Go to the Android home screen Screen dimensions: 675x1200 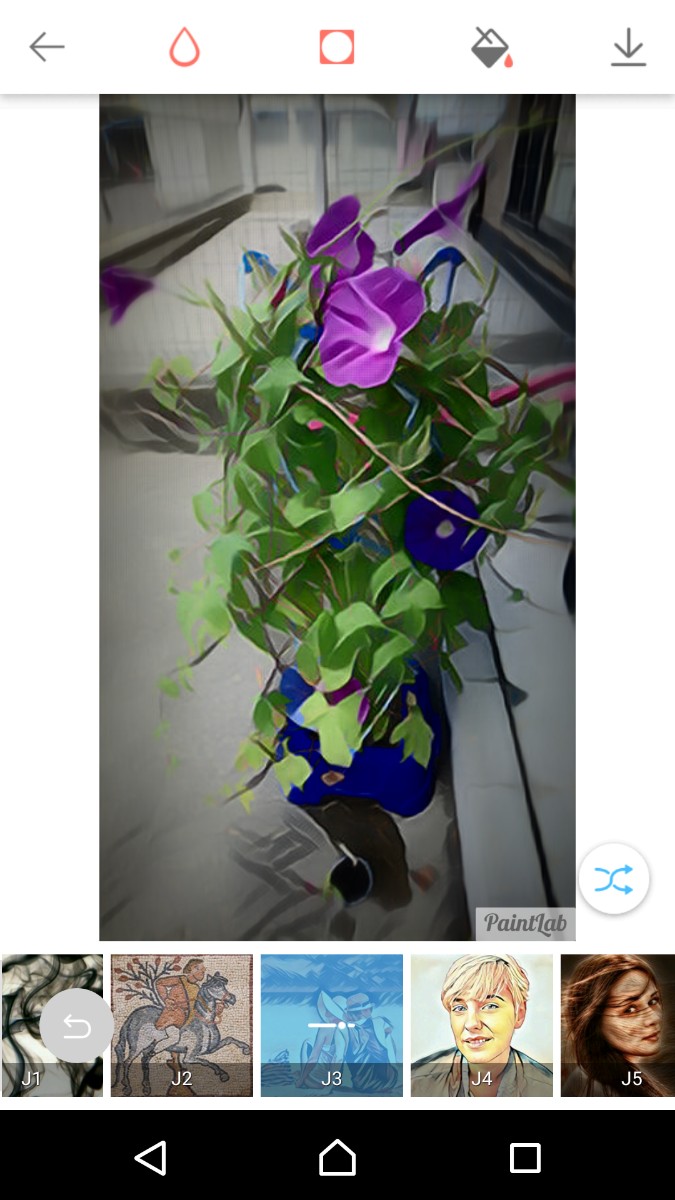[x=337, y=1157]
